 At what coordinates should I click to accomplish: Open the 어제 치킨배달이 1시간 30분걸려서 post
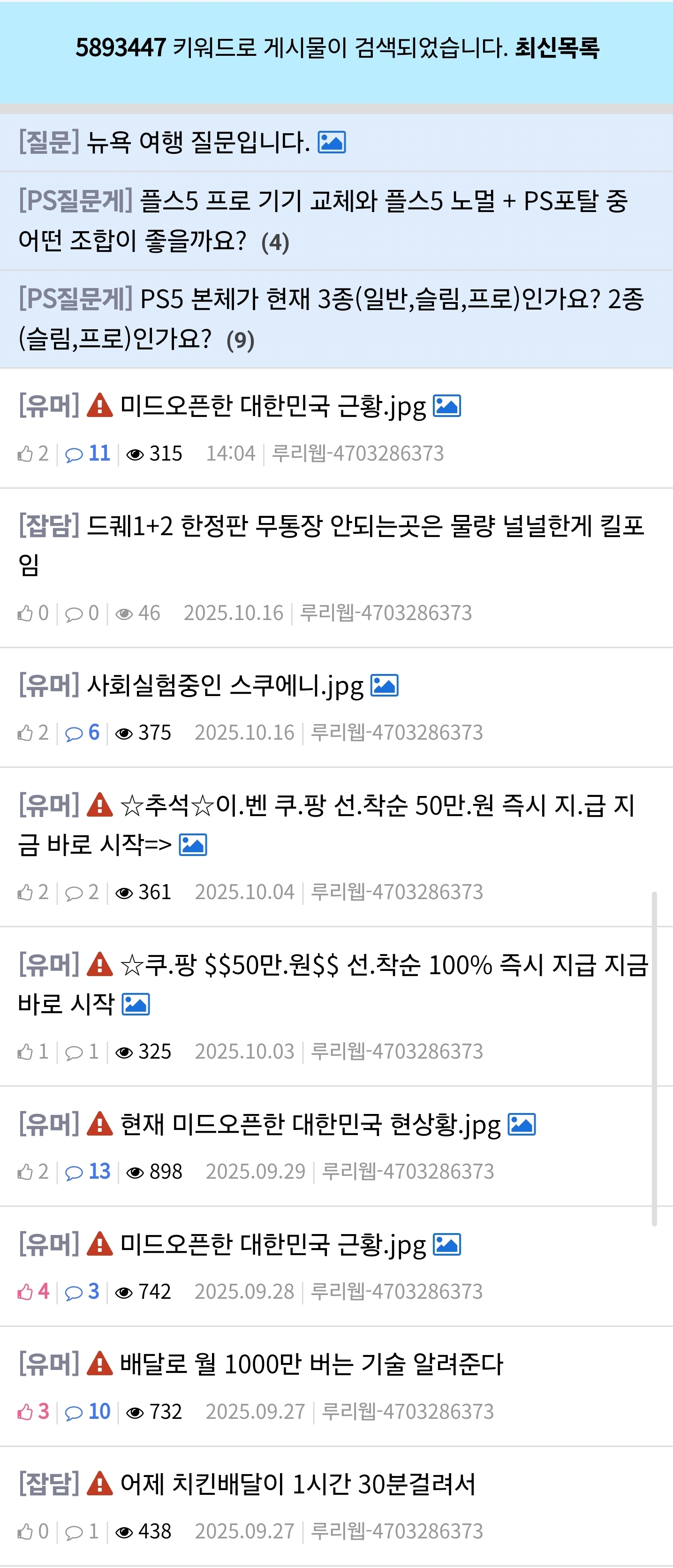(x=297, y=1485)
